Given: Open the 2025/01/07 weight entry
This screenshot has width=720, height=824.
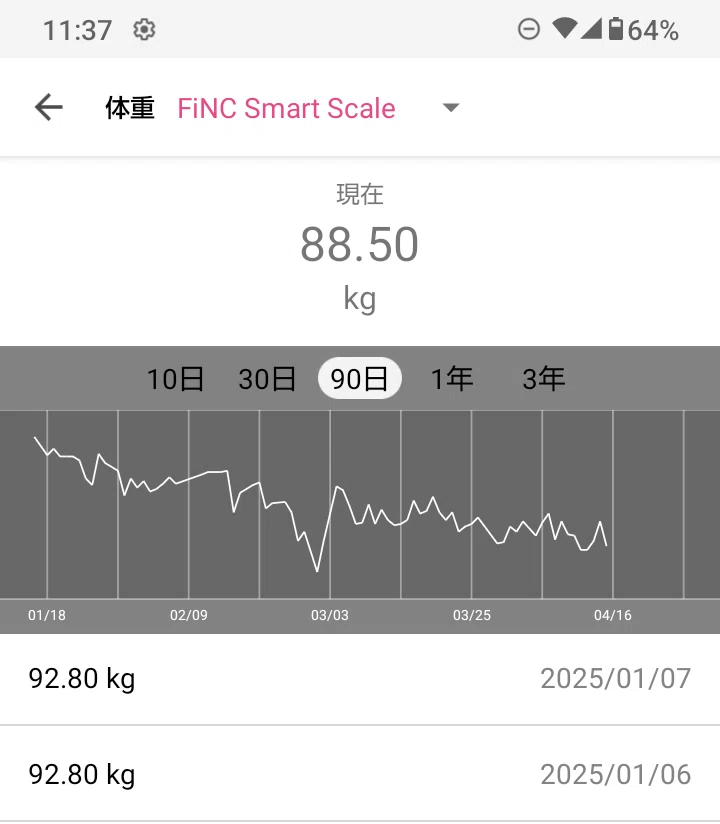Looking at the screenshot, I should pyautogui.click(x=360, y=678).
